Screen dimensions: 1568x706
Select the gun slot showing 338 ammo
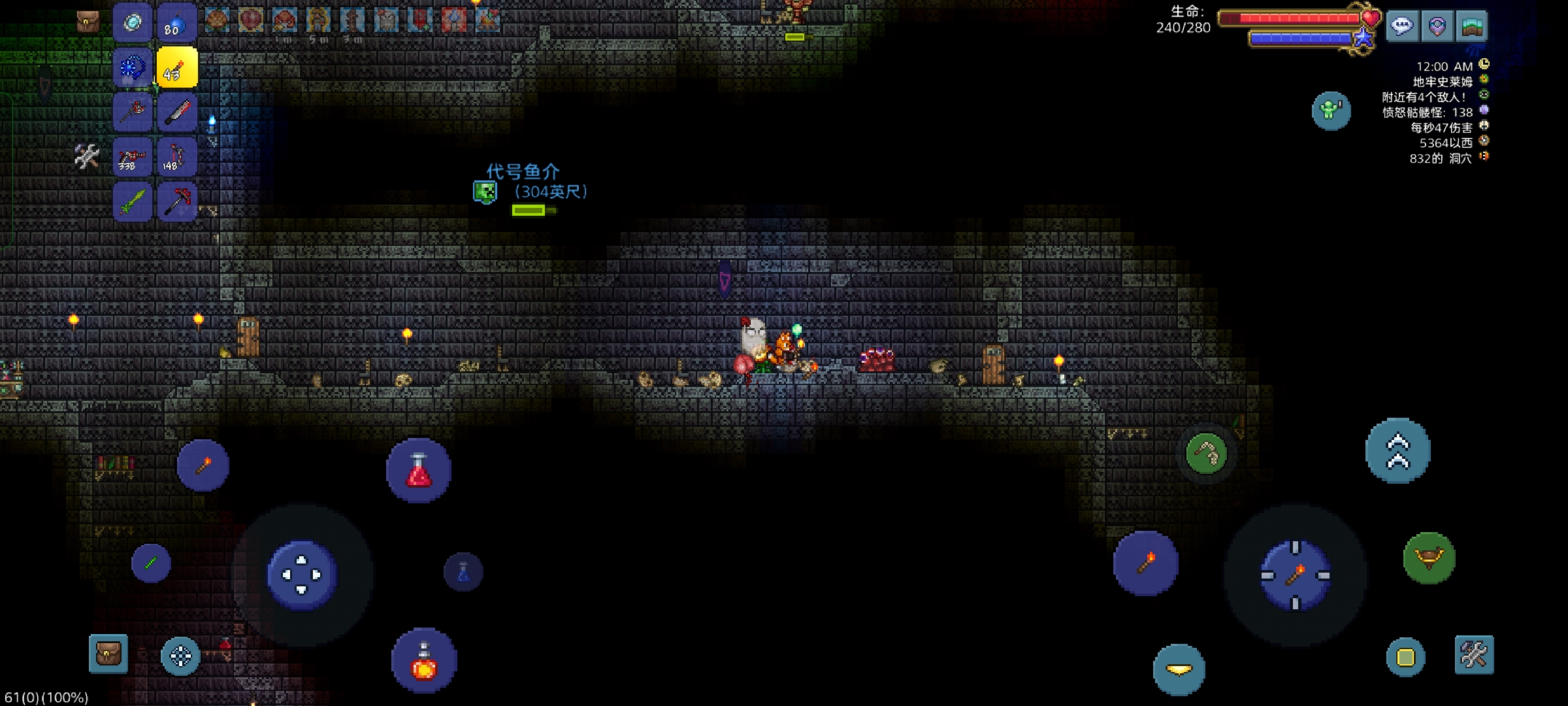[x=133, y=157]
